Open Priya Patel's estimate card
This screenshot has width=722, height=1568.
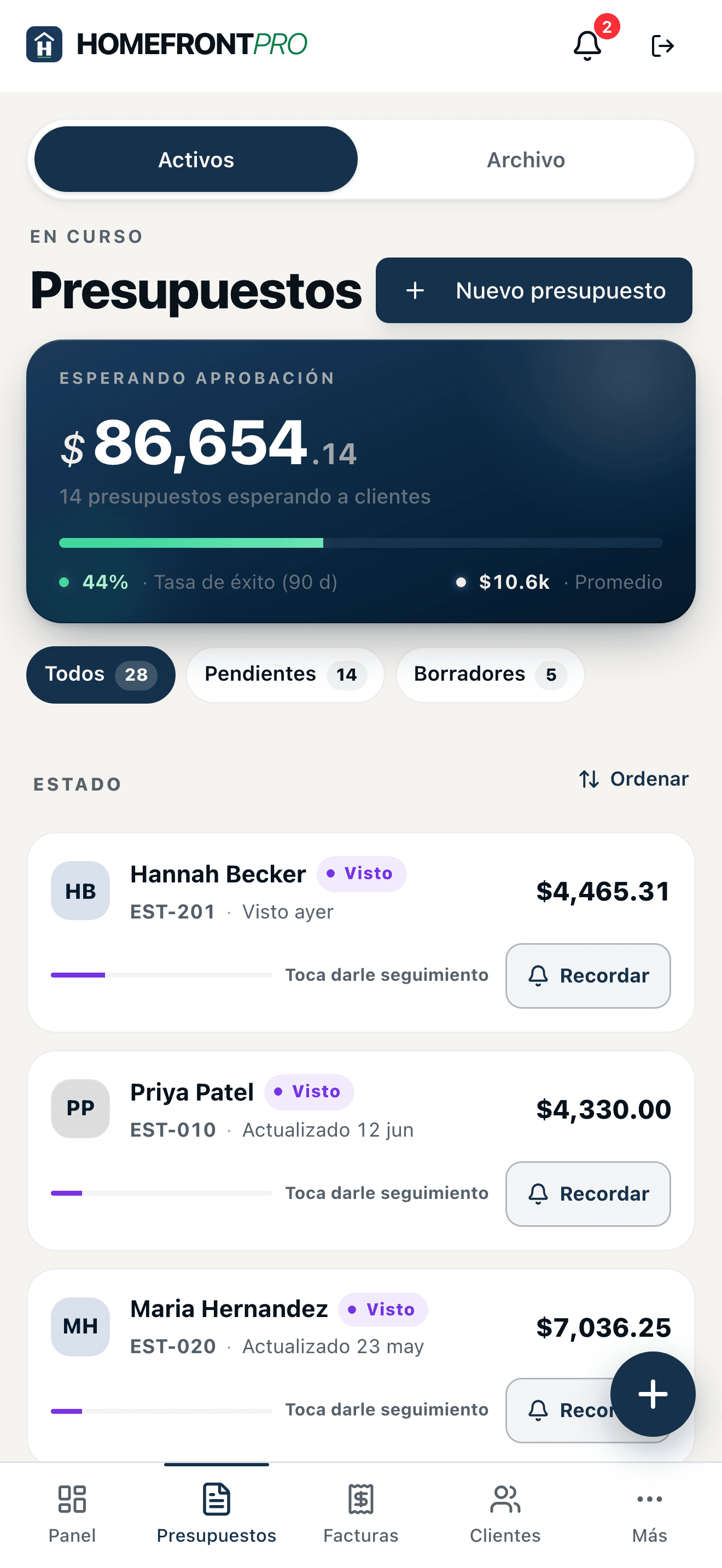(361, 1150)
